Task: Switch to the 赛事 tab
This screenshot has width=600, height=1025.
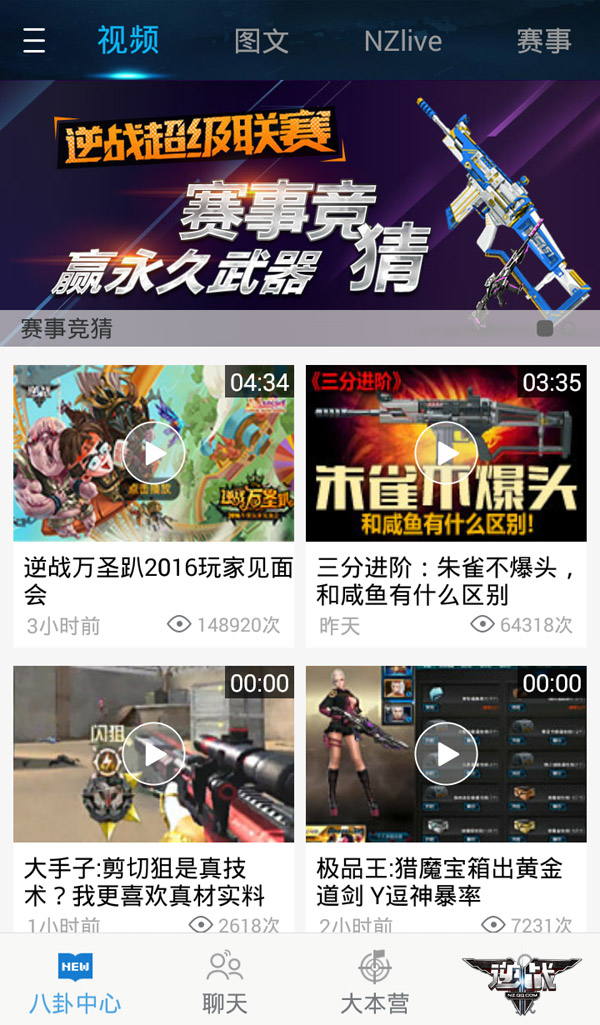Action: (544, 41)
